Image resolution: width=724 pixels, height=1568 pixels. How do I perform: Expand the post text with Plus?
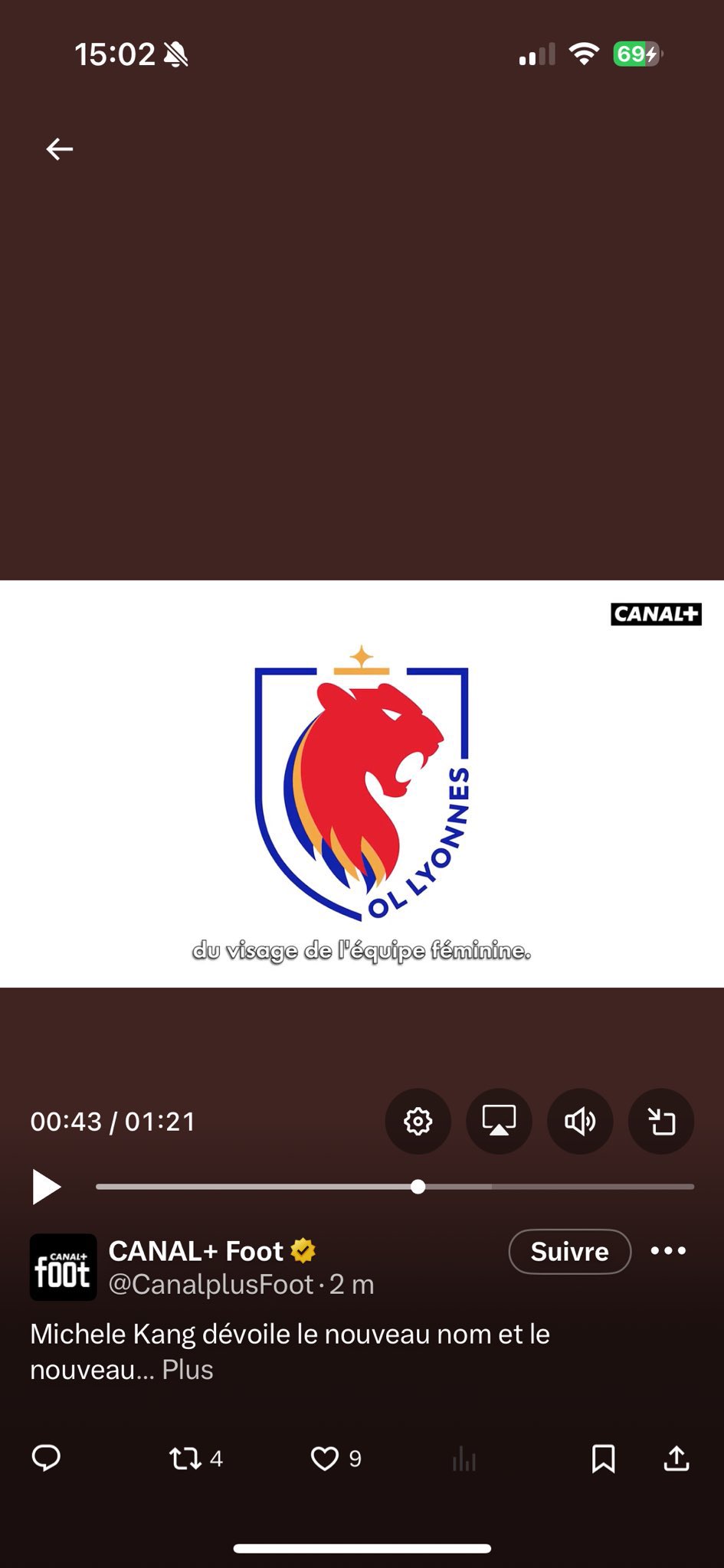[188, 1370]
